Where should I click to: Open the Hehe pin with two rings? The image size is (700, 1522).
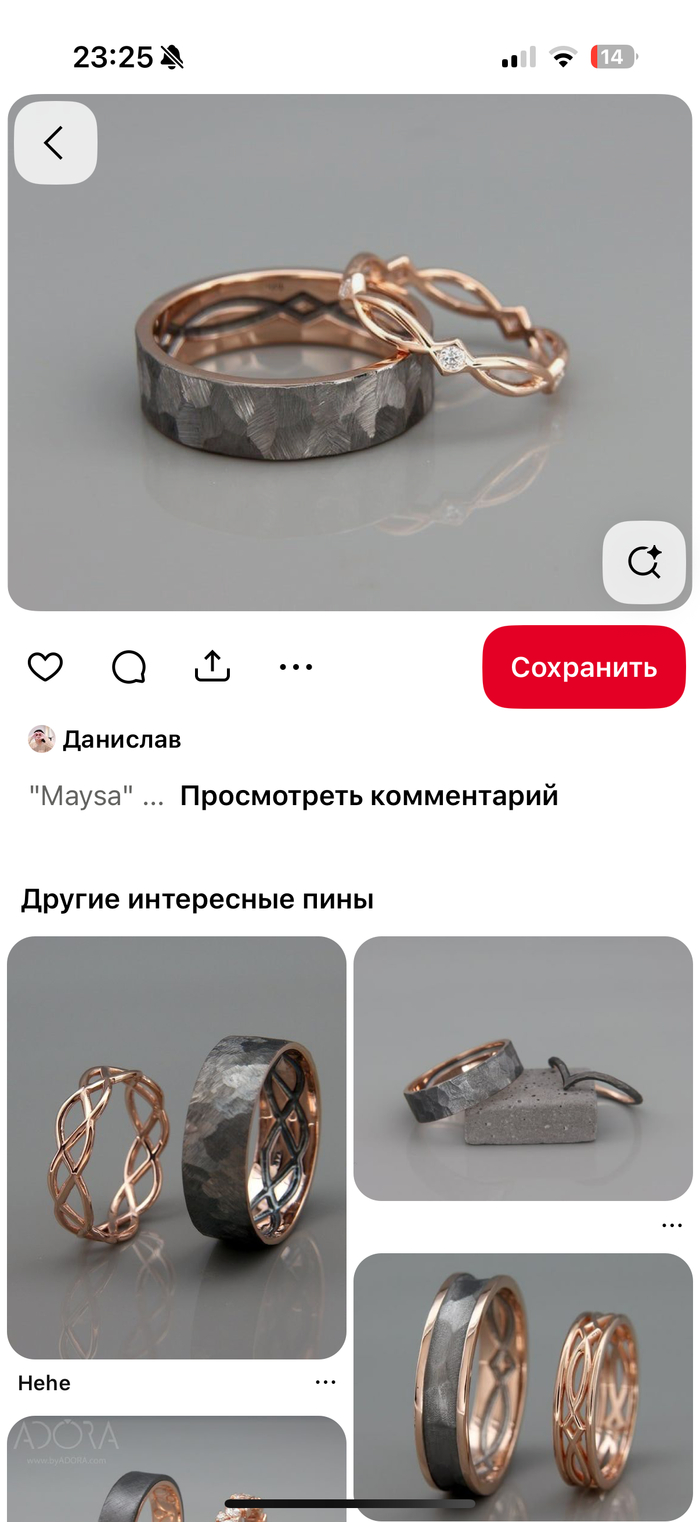point(177,1147)
